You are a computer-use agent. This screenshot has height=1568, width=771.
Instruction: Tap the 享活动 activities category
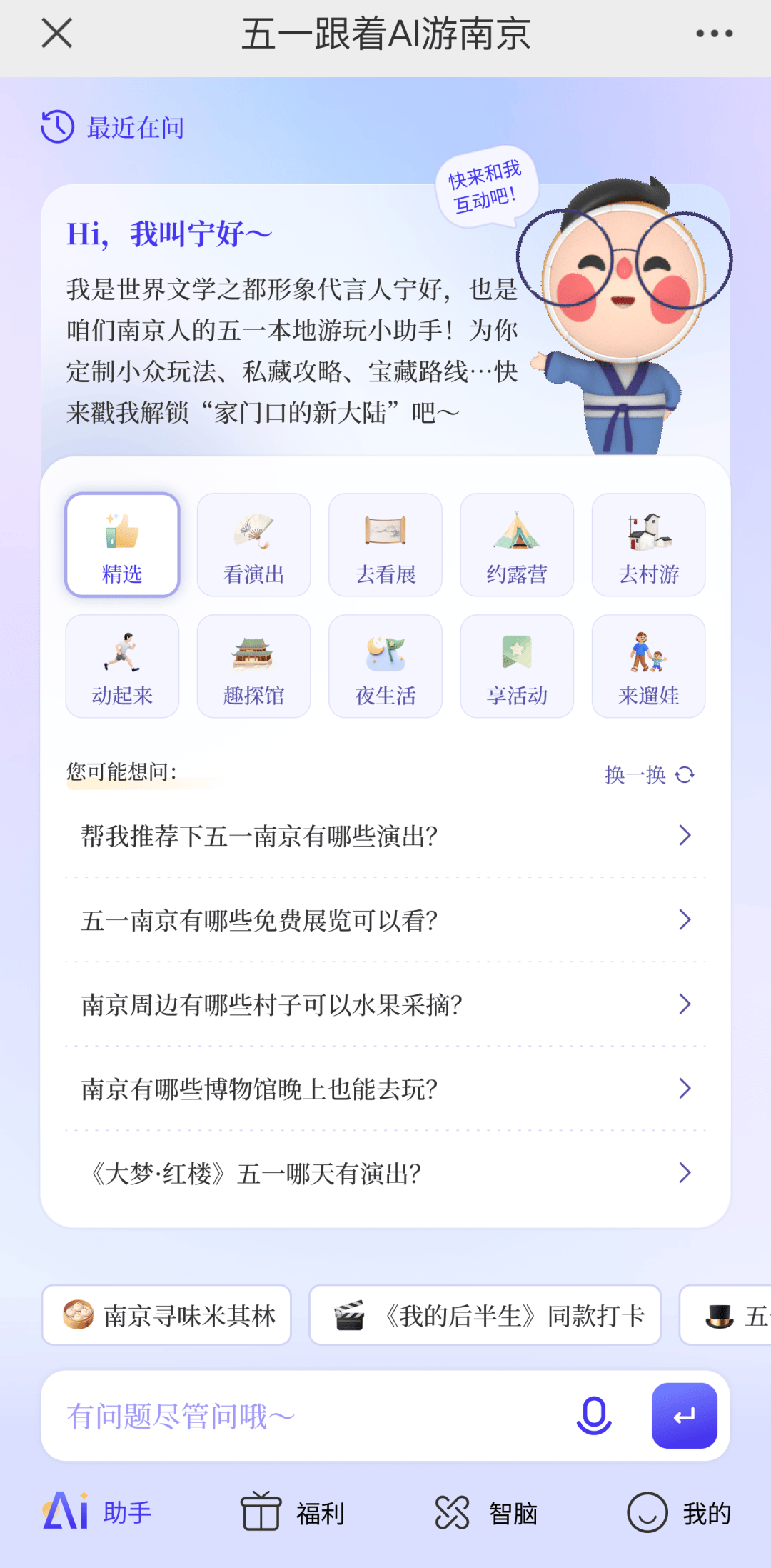pyautogui.click(x=516, y=666)
